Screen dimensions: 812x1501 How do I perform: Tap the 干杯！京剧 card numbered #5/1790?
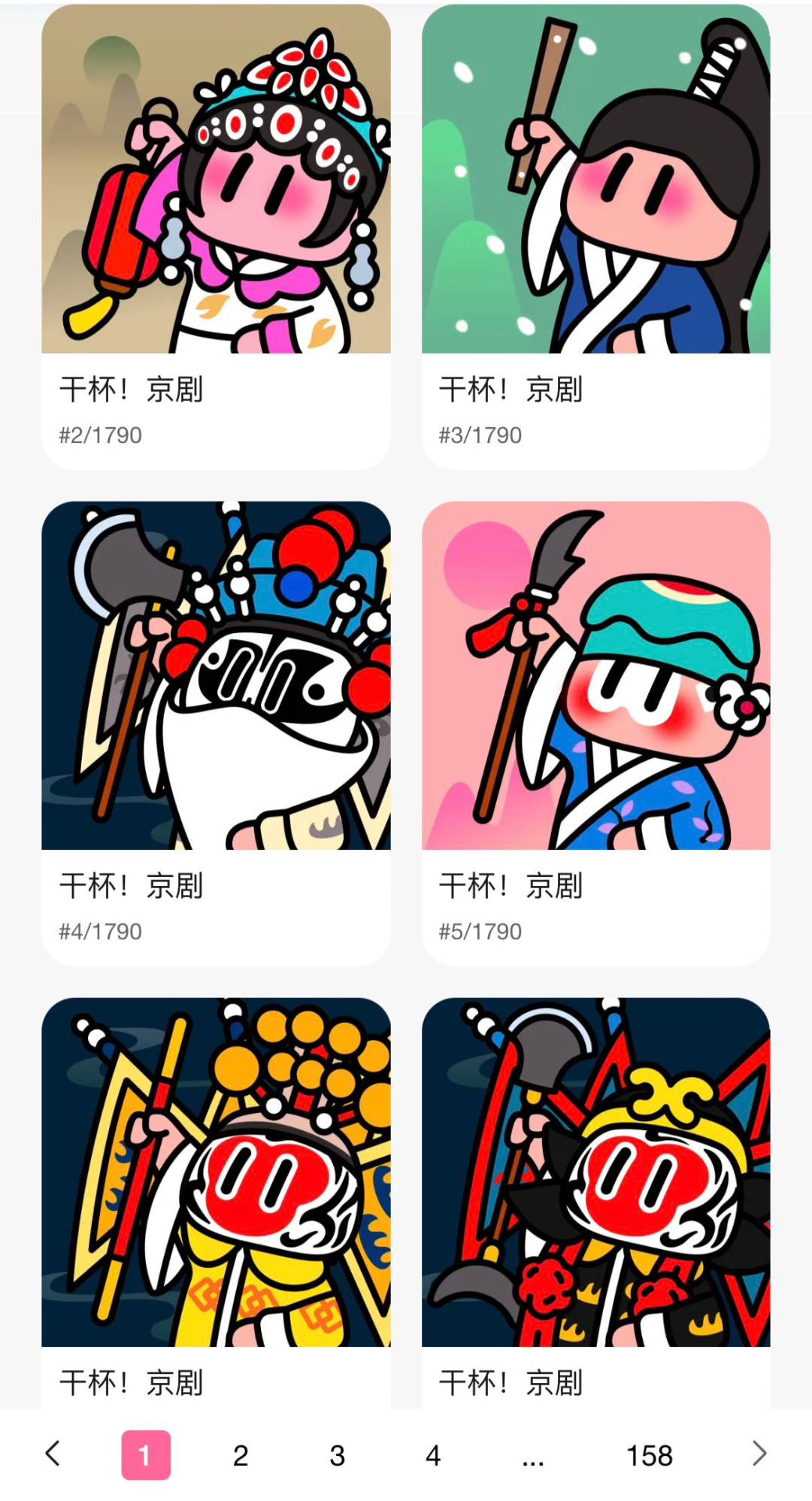click(595, 733)
